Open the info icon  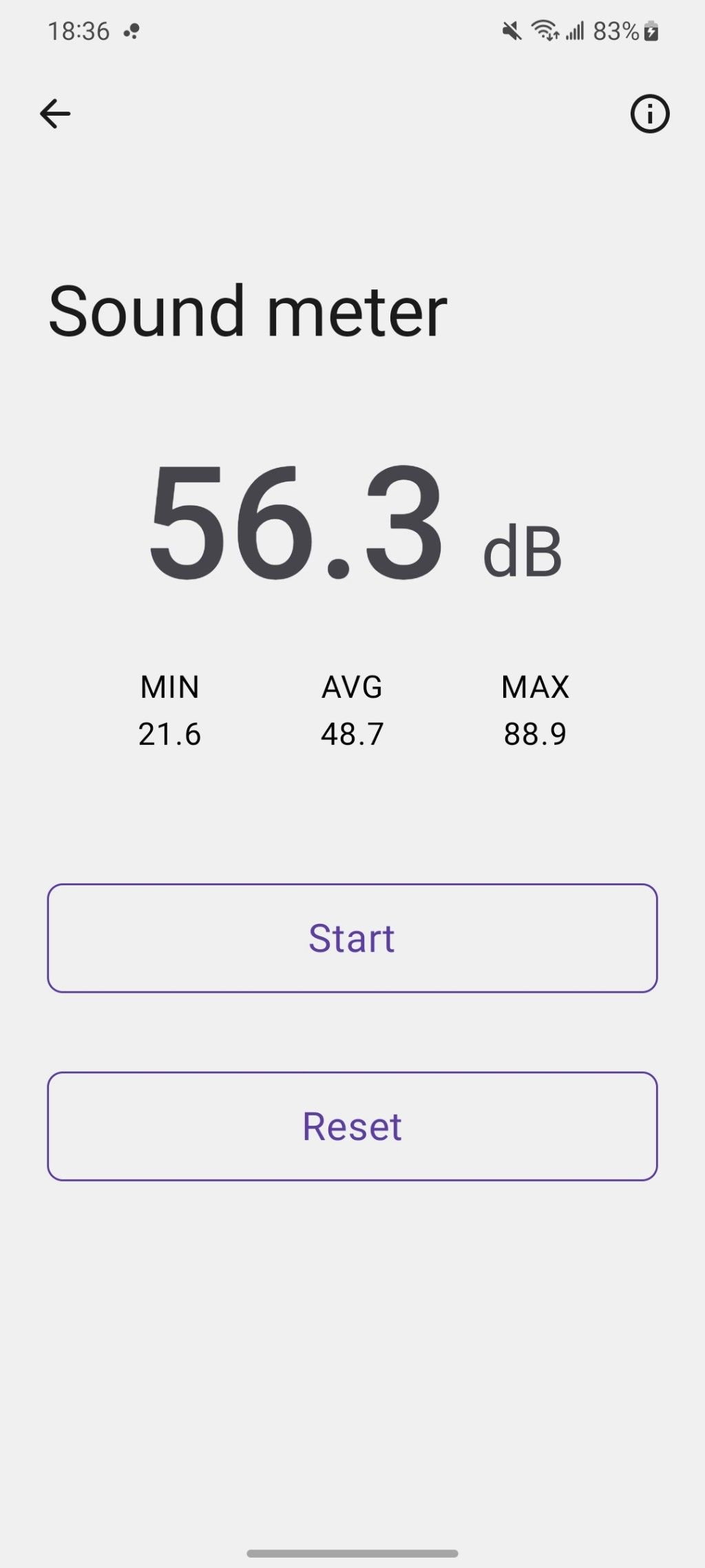649,114
